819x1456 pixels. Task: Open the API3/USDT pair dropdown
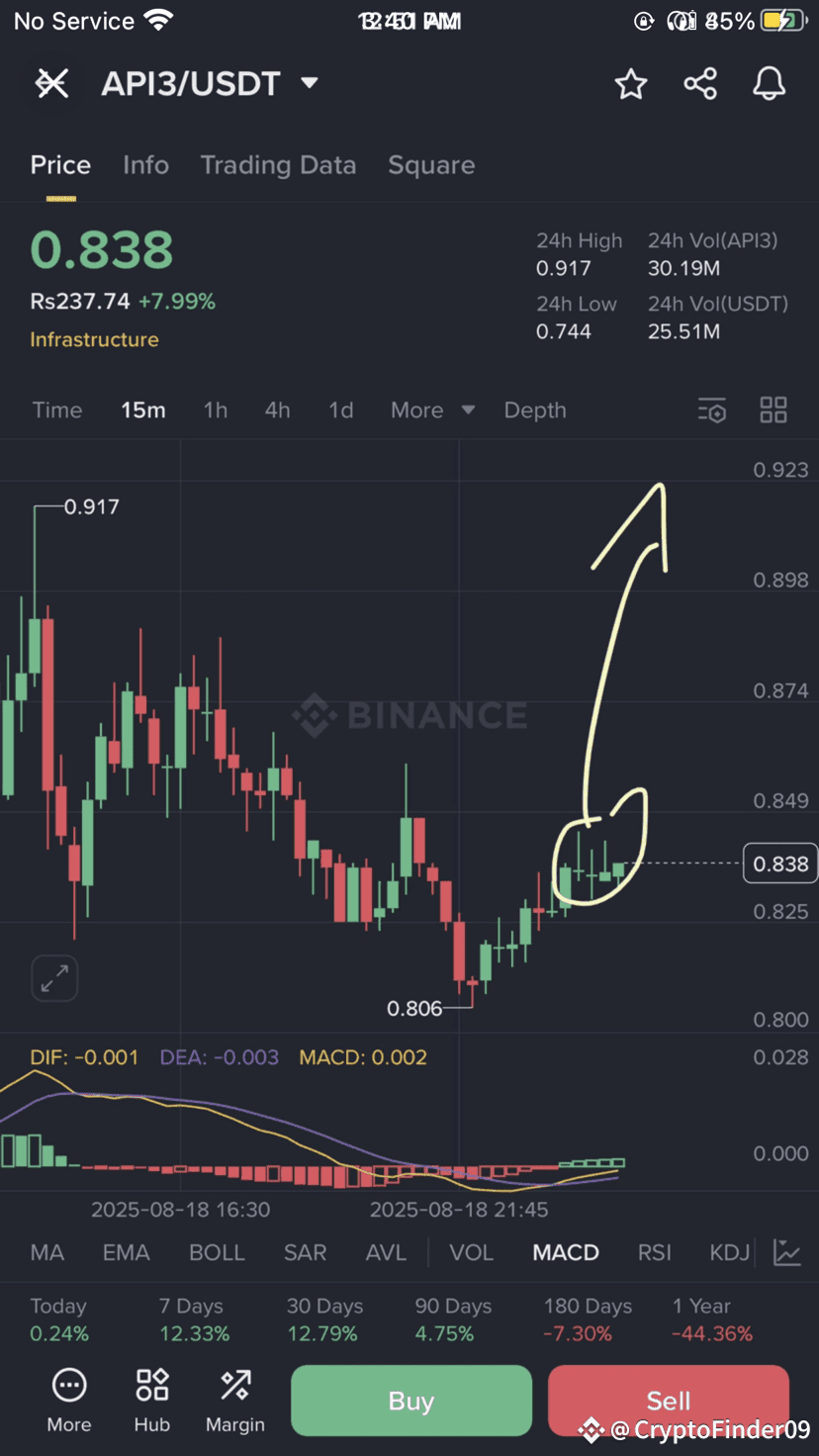310,83
